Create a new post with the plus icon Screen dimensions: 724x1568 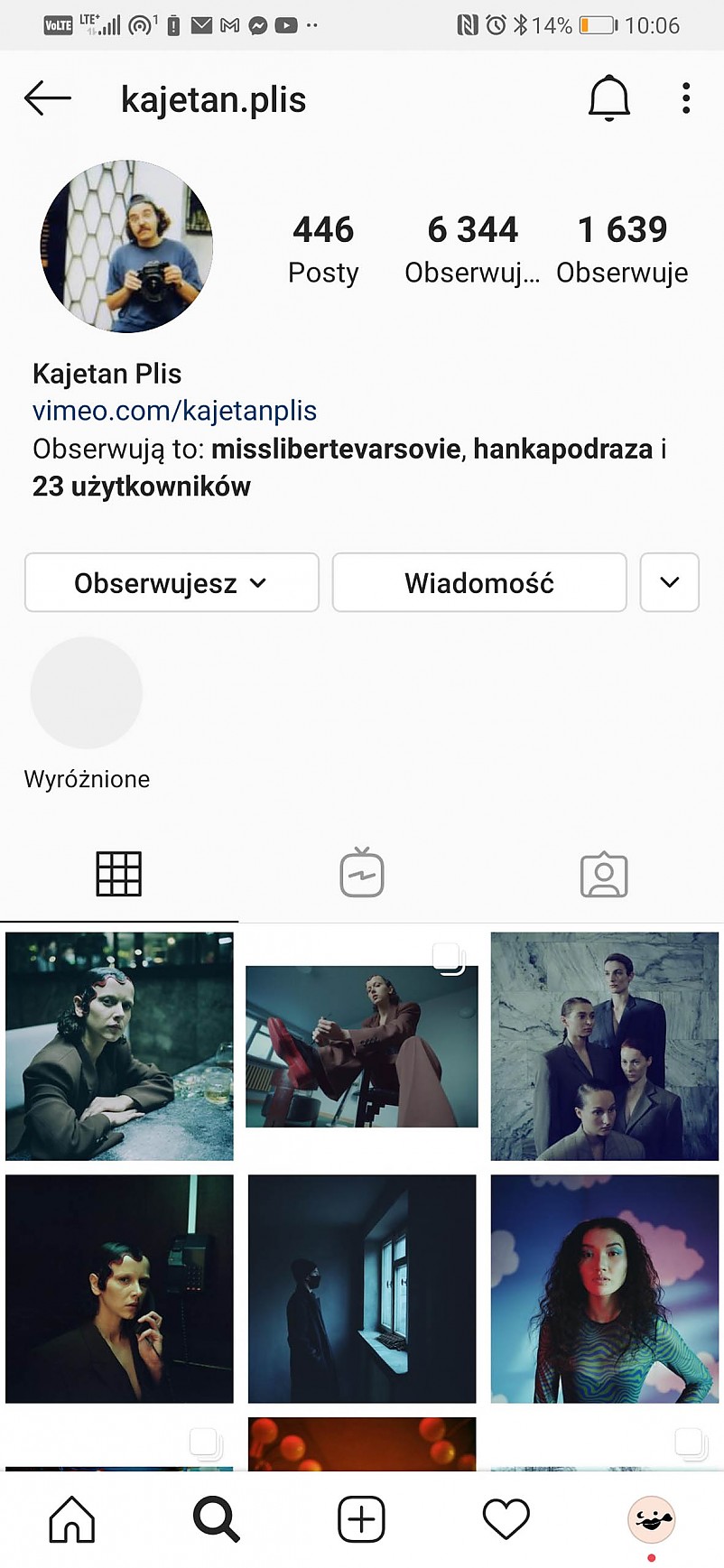(361, 1519)
